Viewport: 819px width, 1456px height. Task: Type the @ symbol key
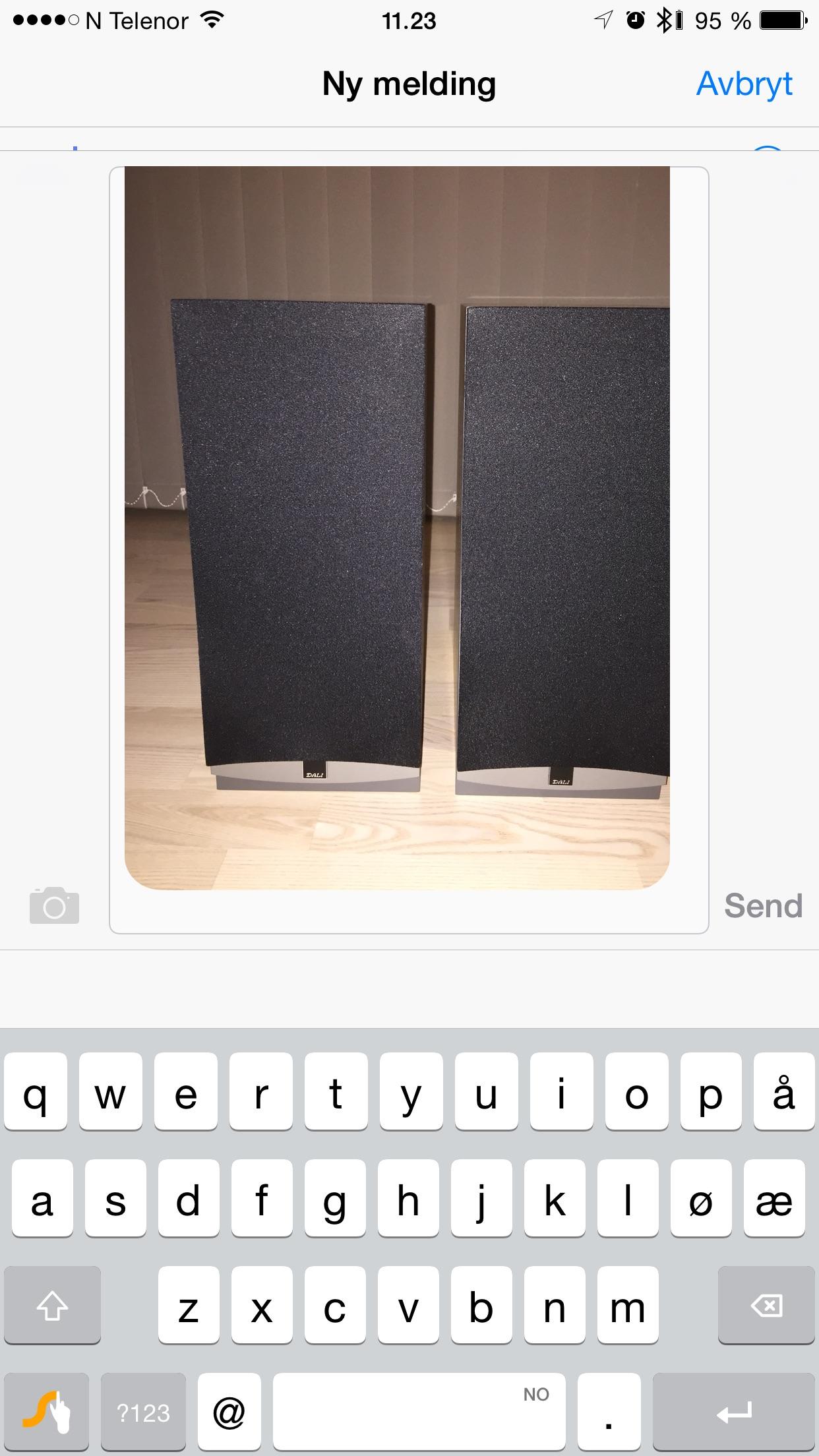point(229,1412)
